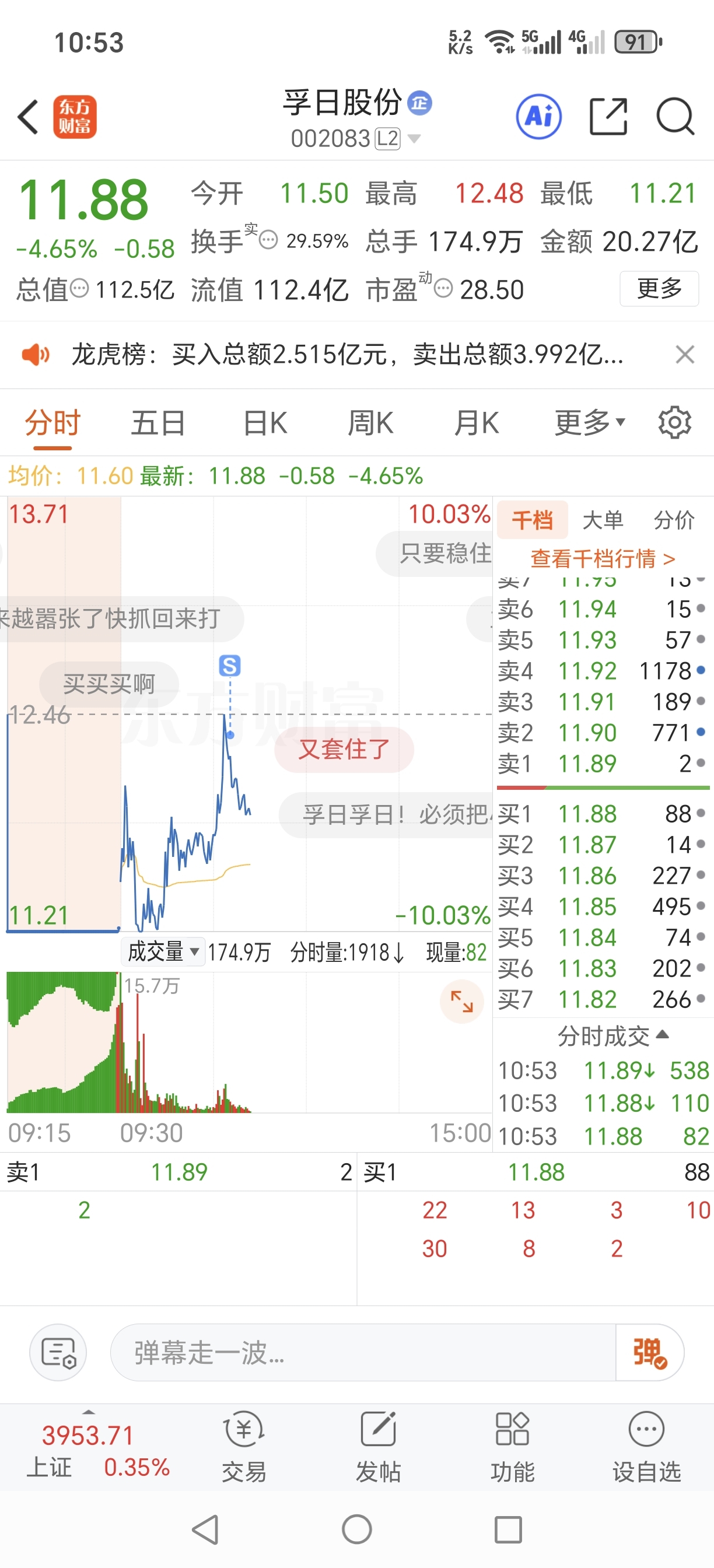The width and height of the screenshot is (714, 1568).
Task: Switch to the 五日 chart tab
Action: [x=157, y=423]
